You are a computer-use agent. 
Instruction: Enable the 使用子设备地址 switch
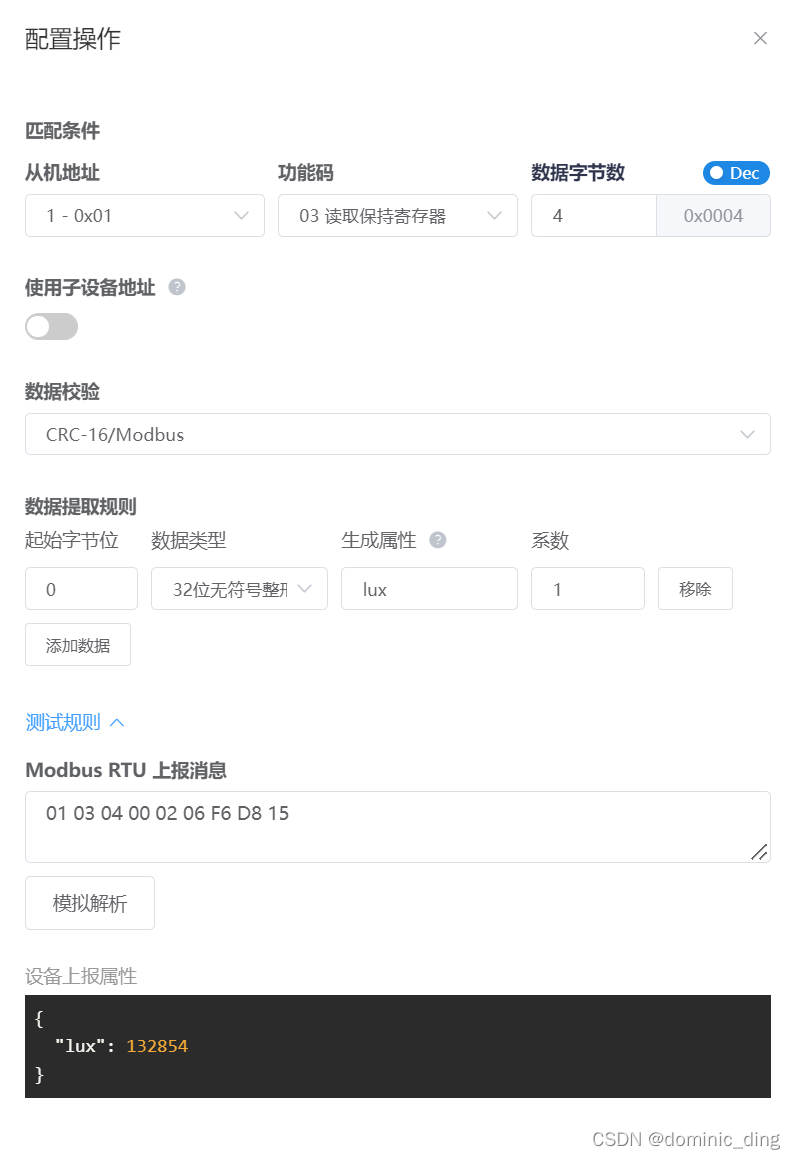pos(51,326)
